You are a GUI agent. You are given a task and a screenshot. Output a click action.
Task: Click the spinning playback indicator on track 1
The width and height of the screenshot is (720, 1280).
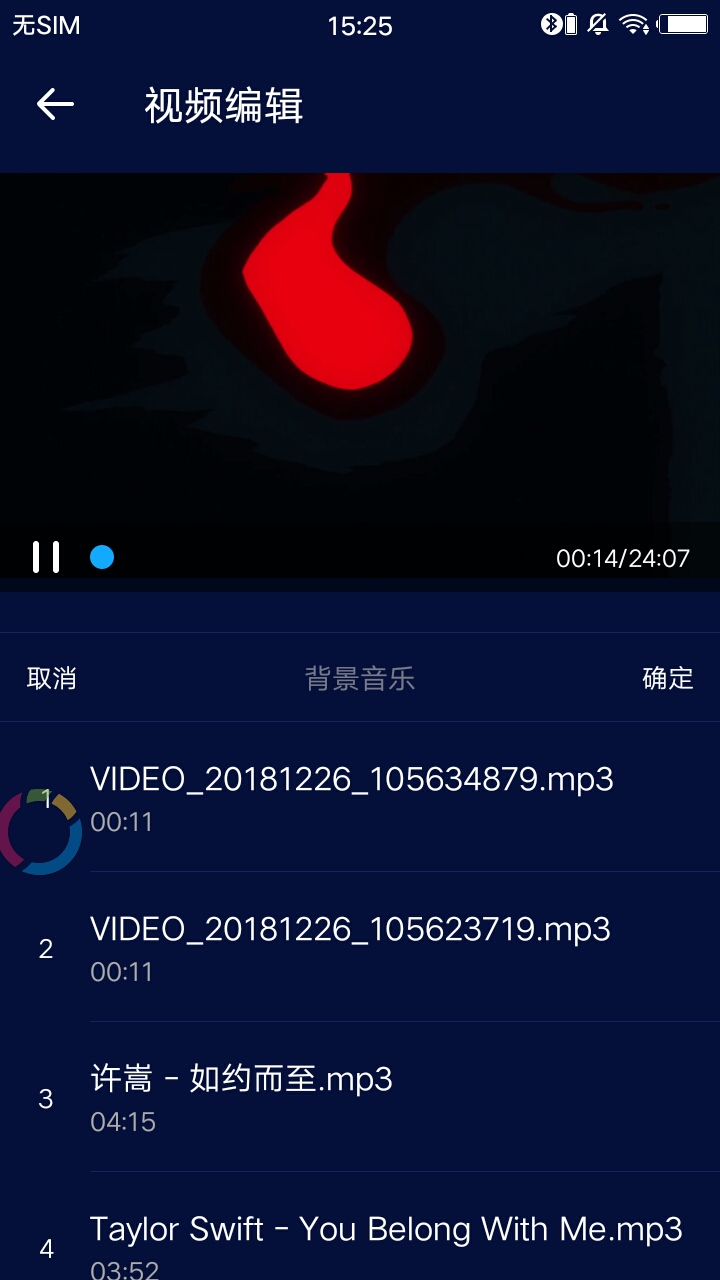click(x=42, y=827)
